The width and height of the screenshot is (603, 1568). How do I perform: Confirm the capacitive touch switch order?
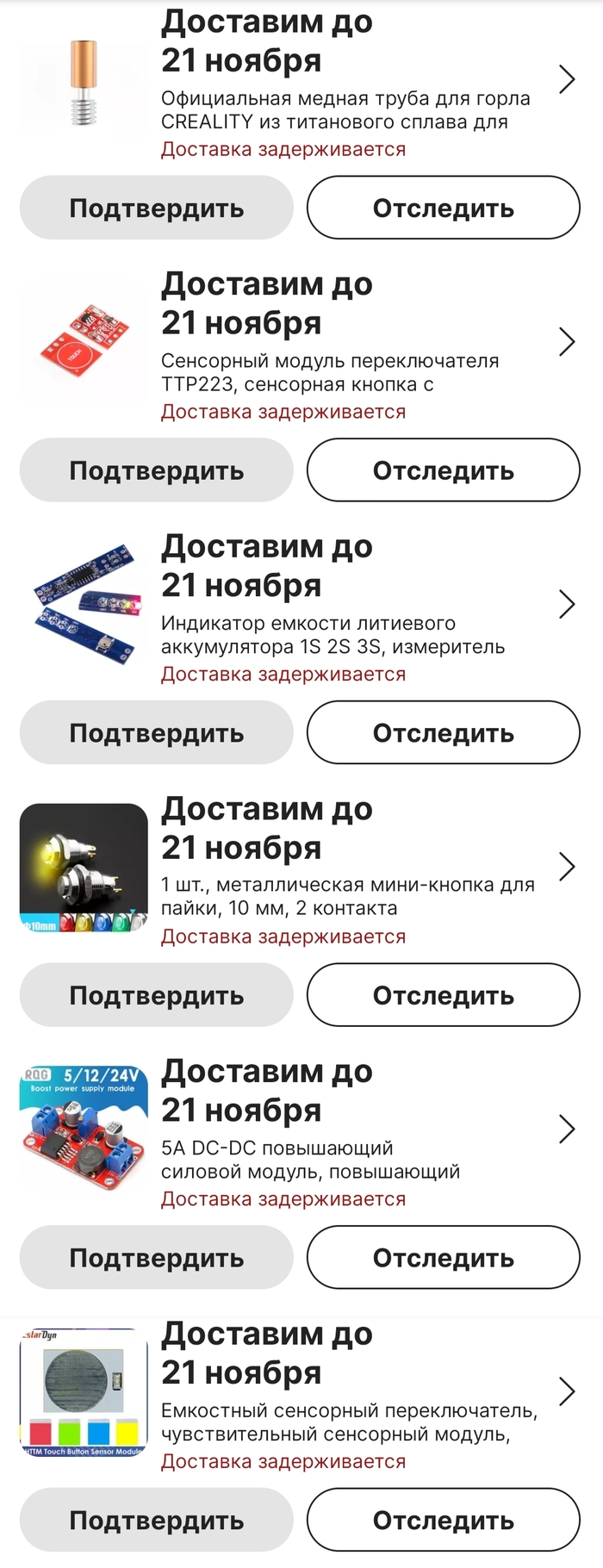156,1520
